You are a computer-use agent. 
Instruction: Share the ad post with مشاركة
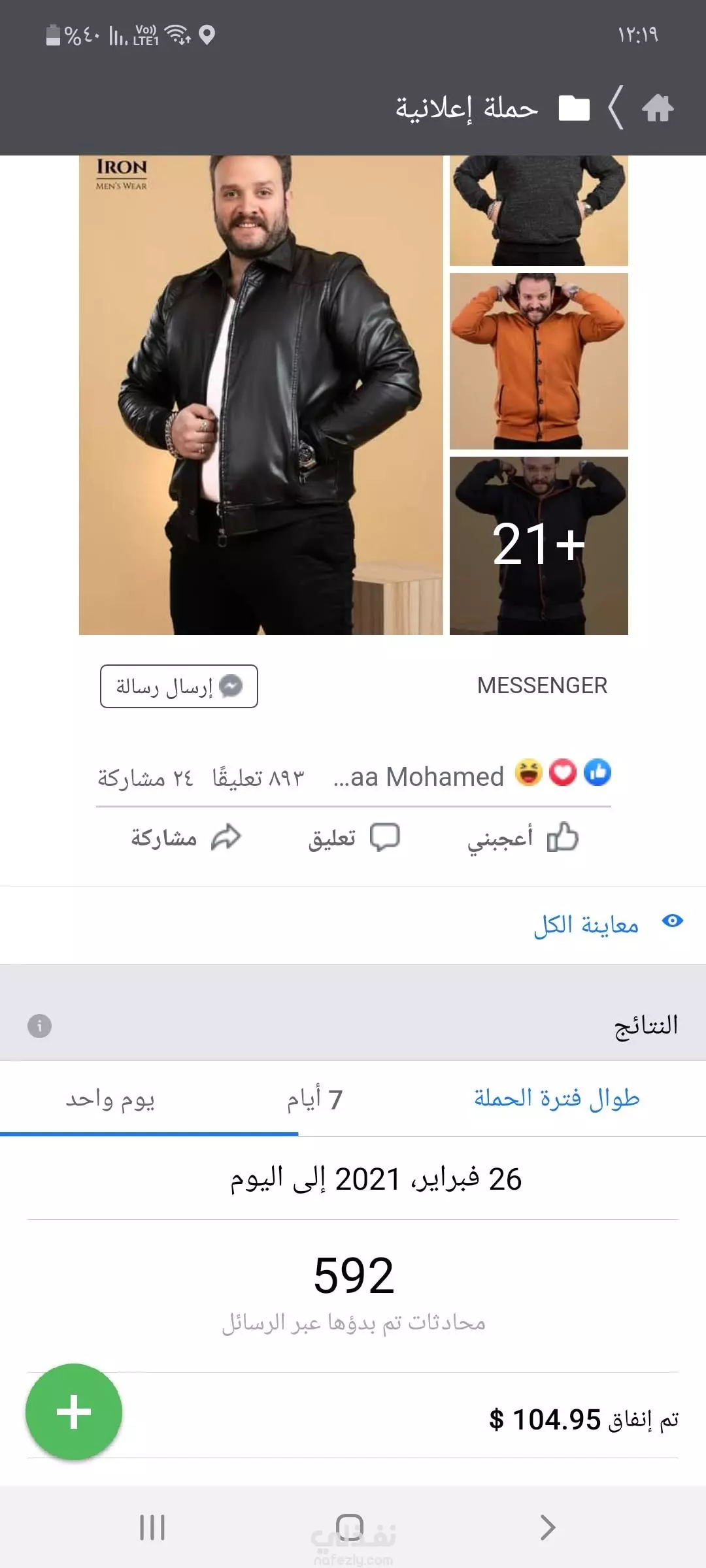point(186,838)
